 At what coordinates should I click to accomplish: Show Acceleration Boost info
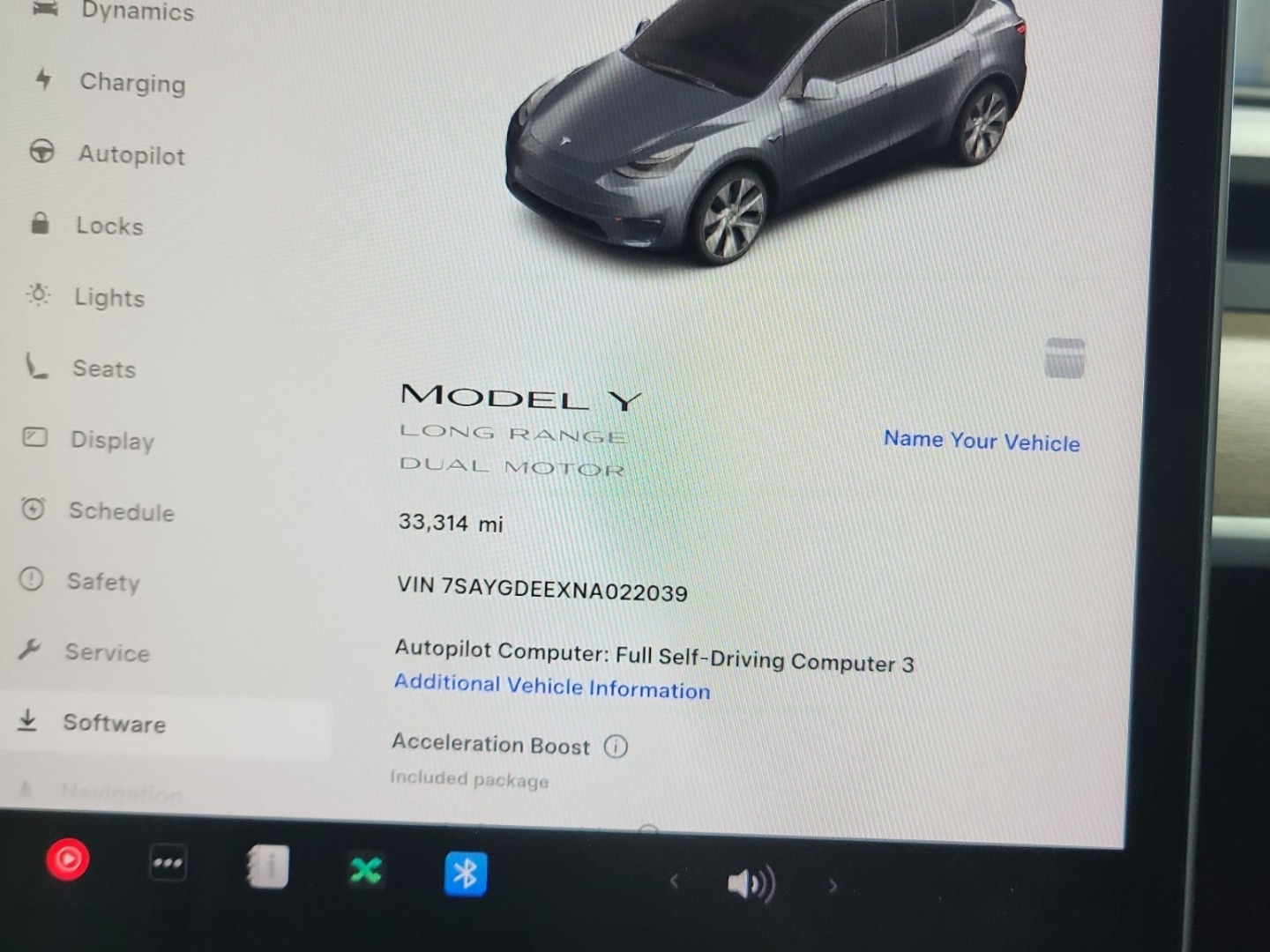pos(616,747)
